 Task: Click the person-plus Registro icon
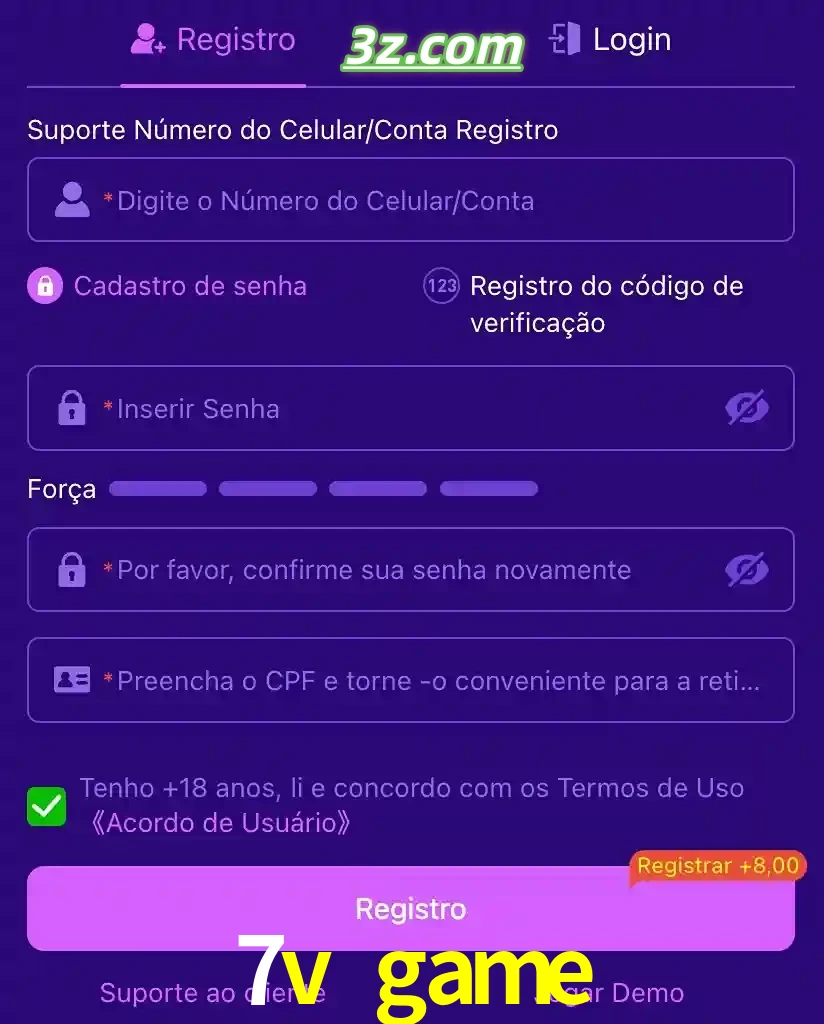pos(143,40)
